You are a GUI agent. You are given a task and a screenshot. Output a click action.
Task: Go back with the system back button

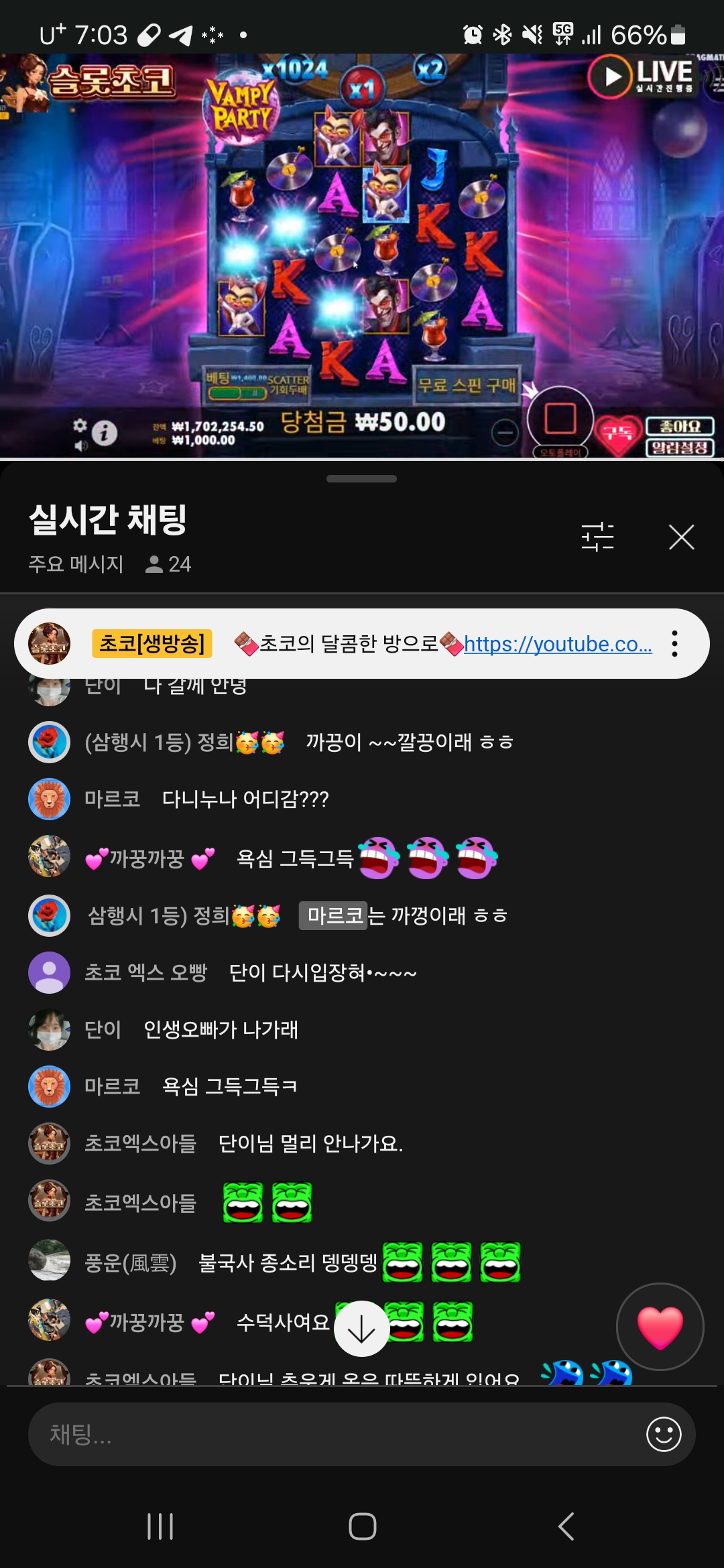click(x=566, y=1526)
